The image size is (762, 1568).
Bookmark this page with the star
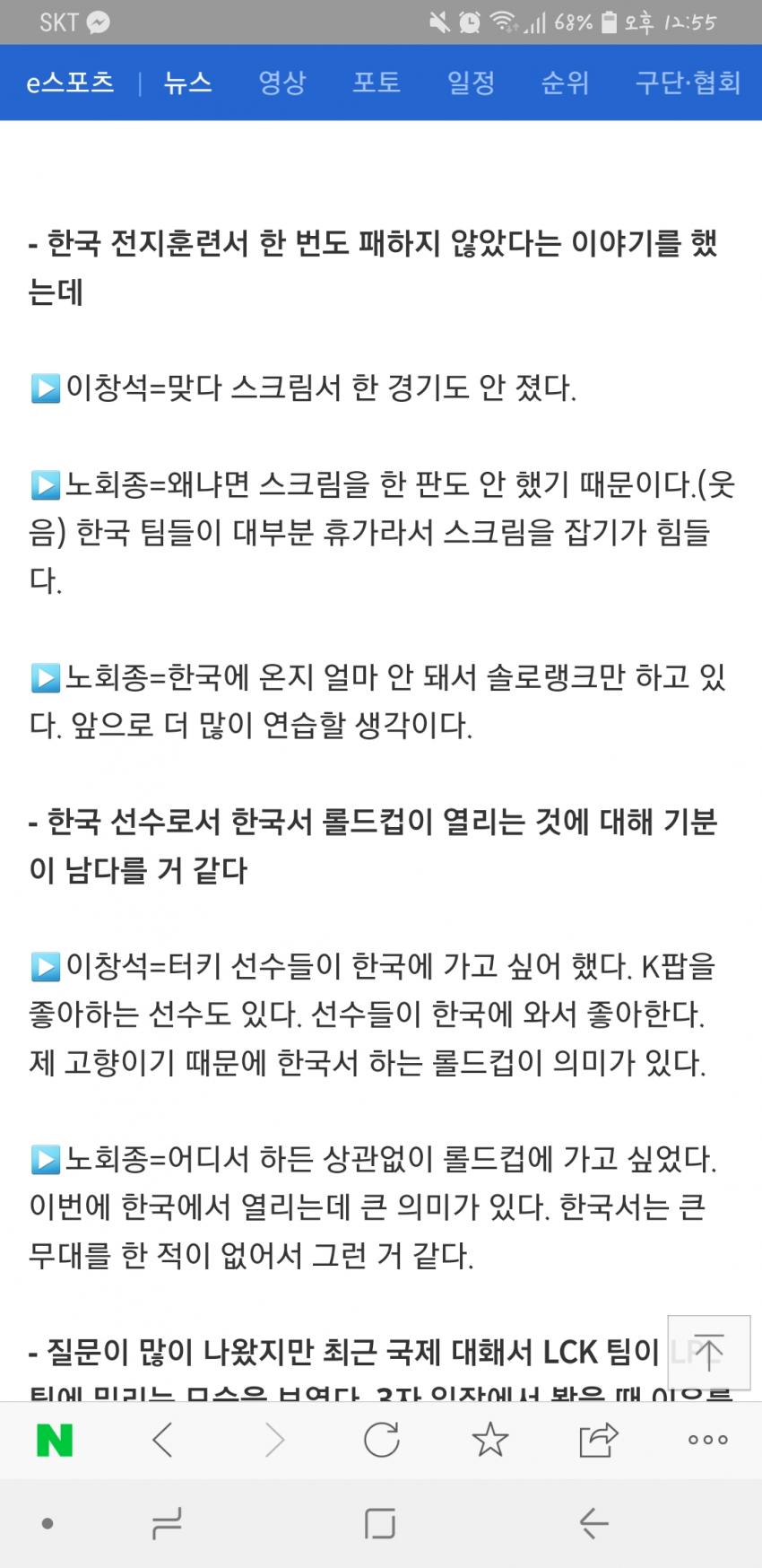click(490, 1441)
